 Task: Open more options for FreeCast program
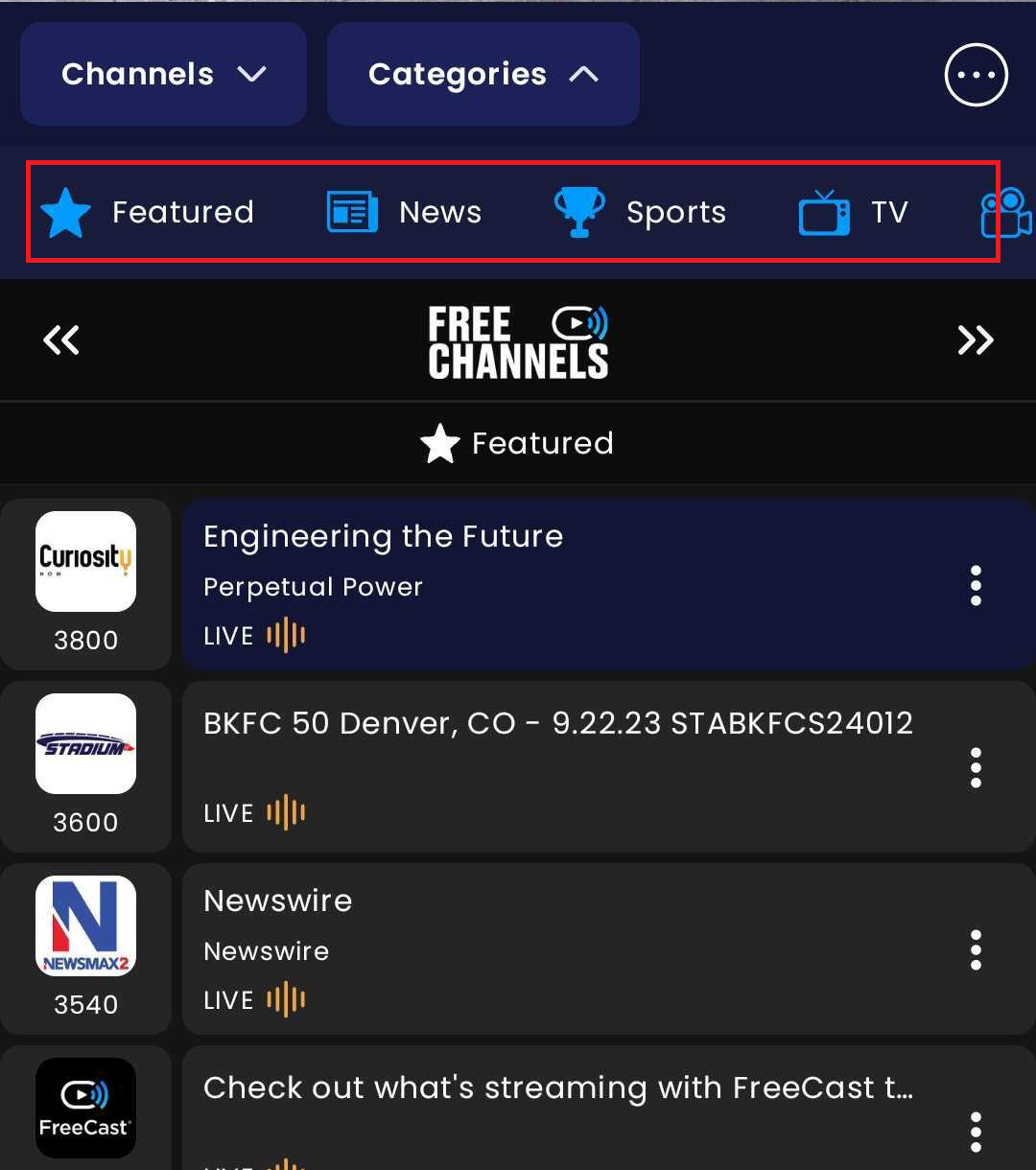pos(976,1132)
